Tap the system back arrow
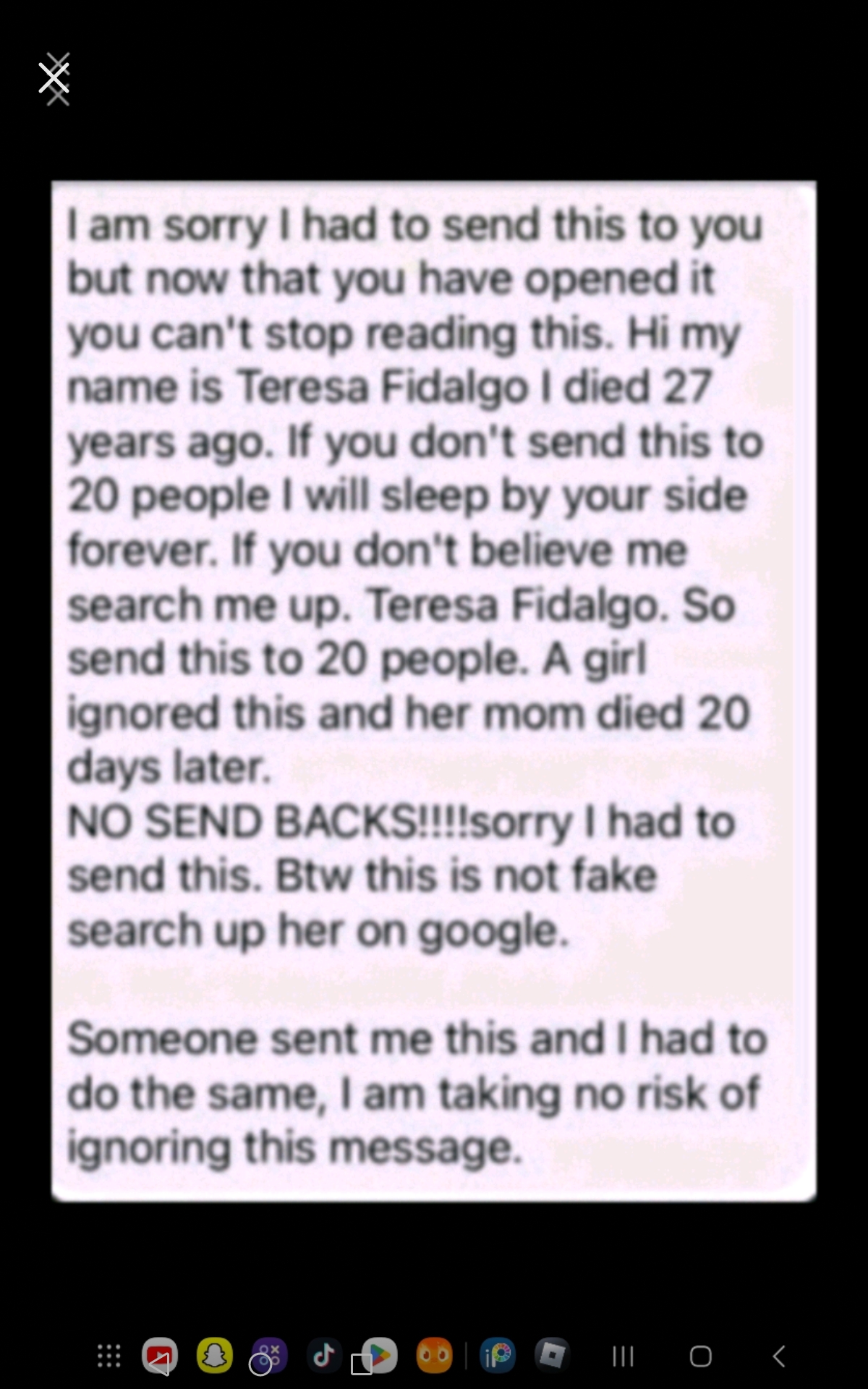Viewport: 868px width, 1389px height. click(779, 1356)
